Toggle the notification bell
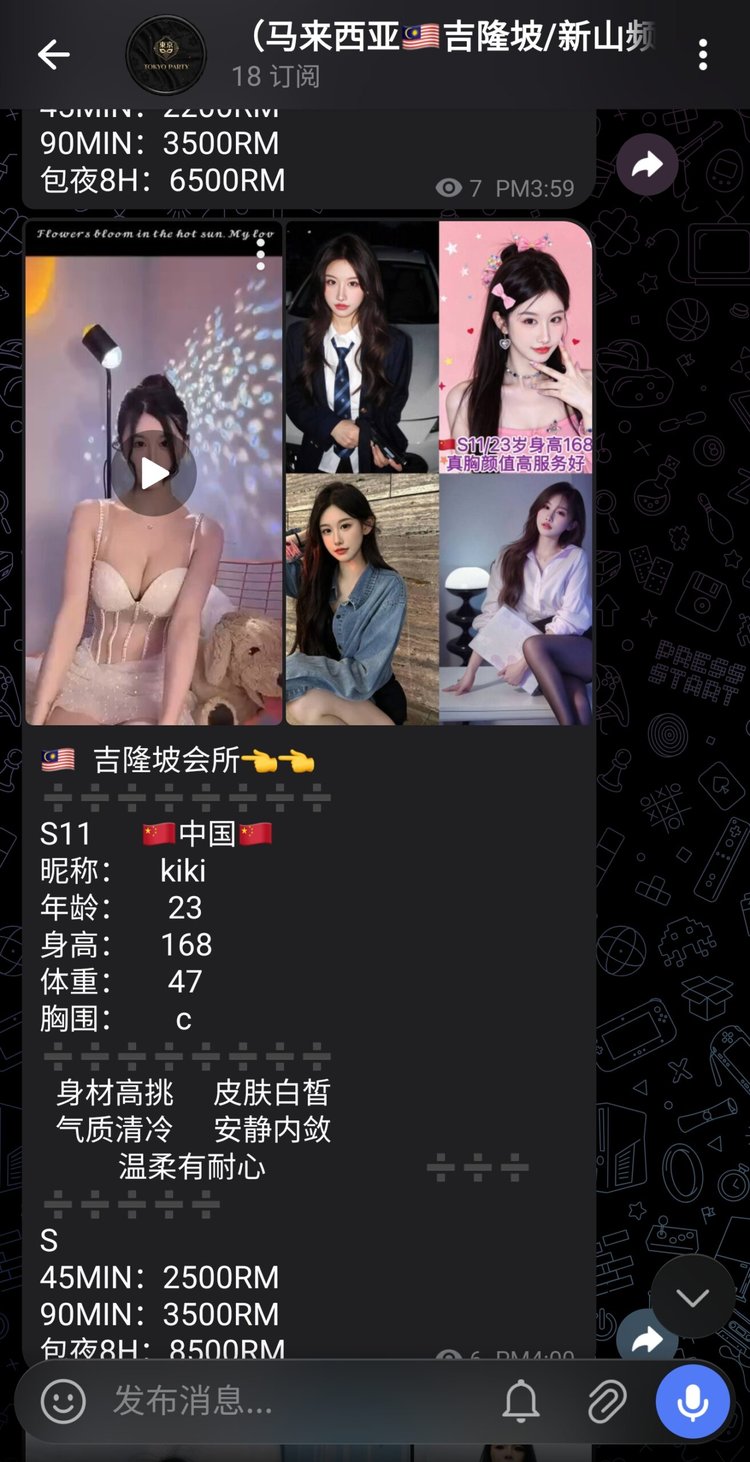This screenshot has height=1462, width=750. click(x=521, y=1402)
